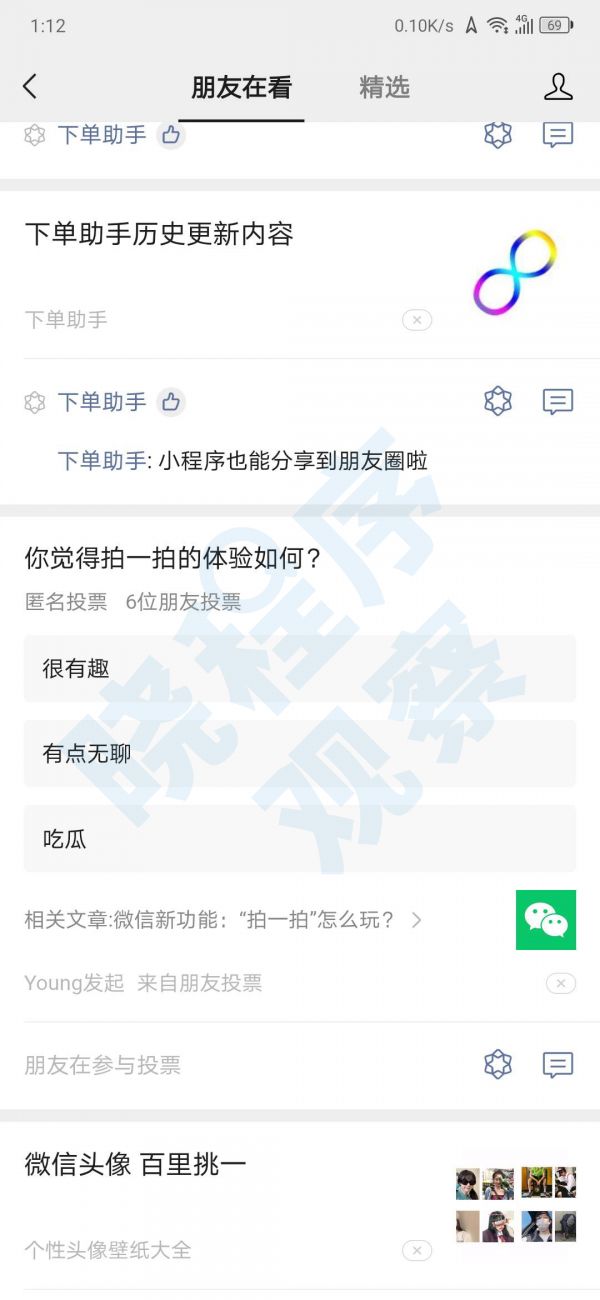This screenshot has height=1300, width=600.
Task: Open article 微信头像 百里挑一
Action: [x=135, y=1164]
